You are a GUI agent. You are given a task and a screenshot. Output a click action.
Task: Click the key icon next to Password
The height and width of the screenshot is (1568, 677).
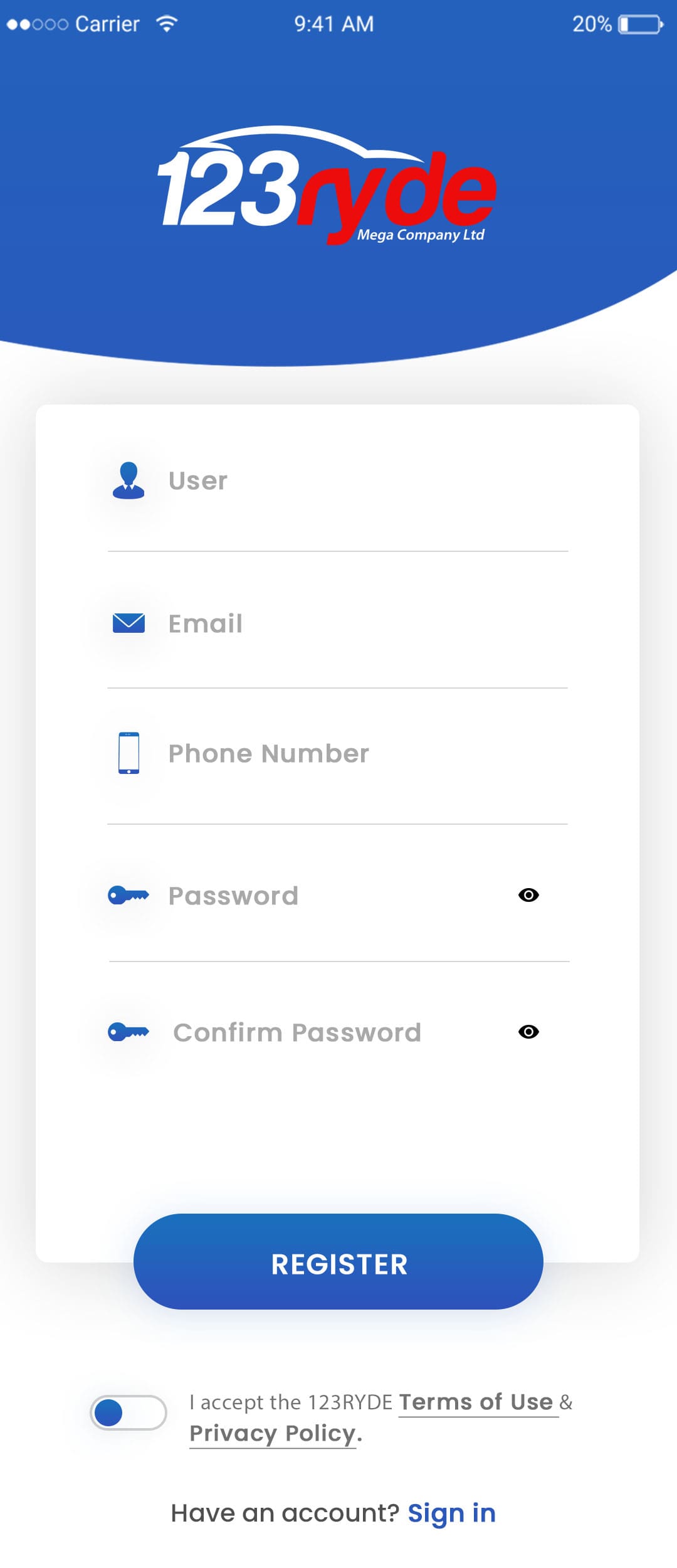[x=129, y=895]
